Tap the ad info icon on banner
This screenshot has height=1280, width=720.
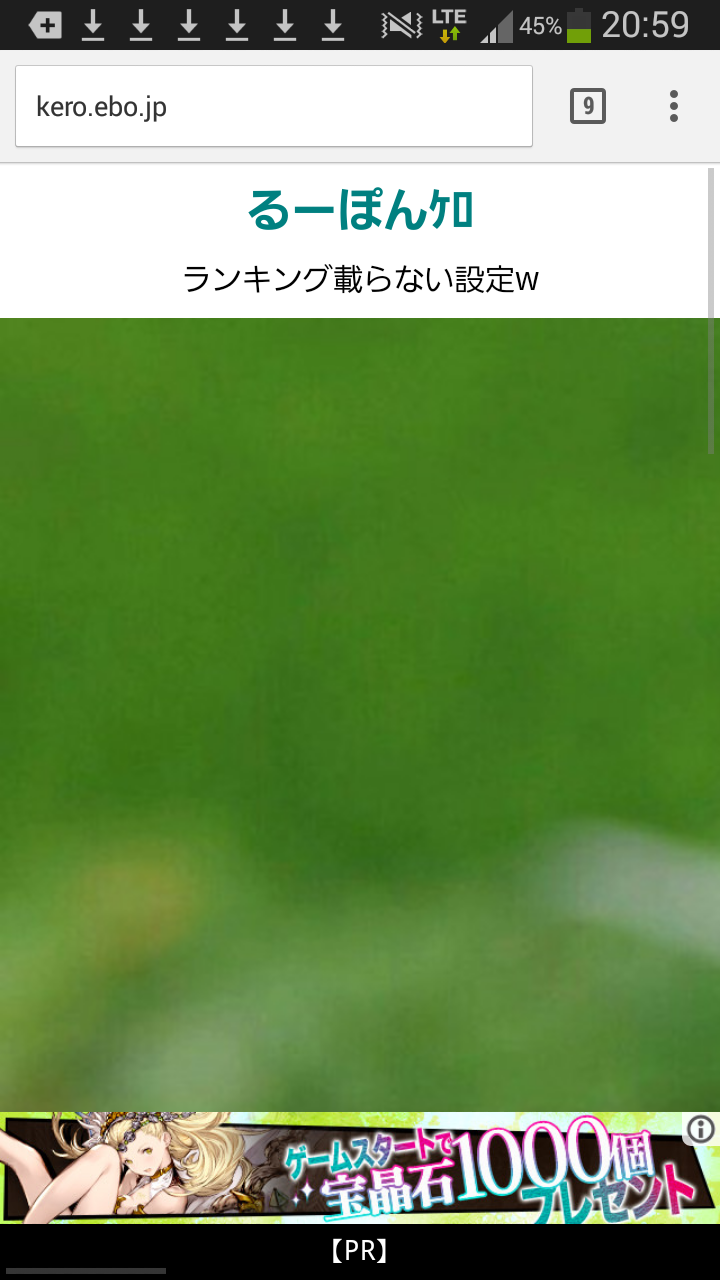[701, 1130]
